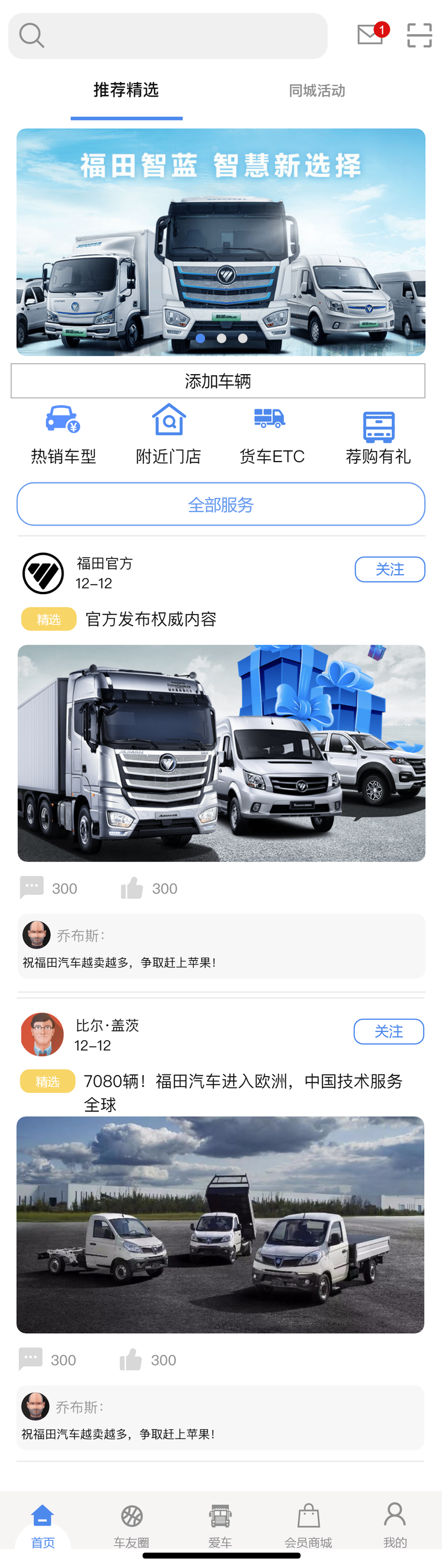The image size is (442, 1568).
Task: Open the scan code icon
Action: [x=419, y=35]
